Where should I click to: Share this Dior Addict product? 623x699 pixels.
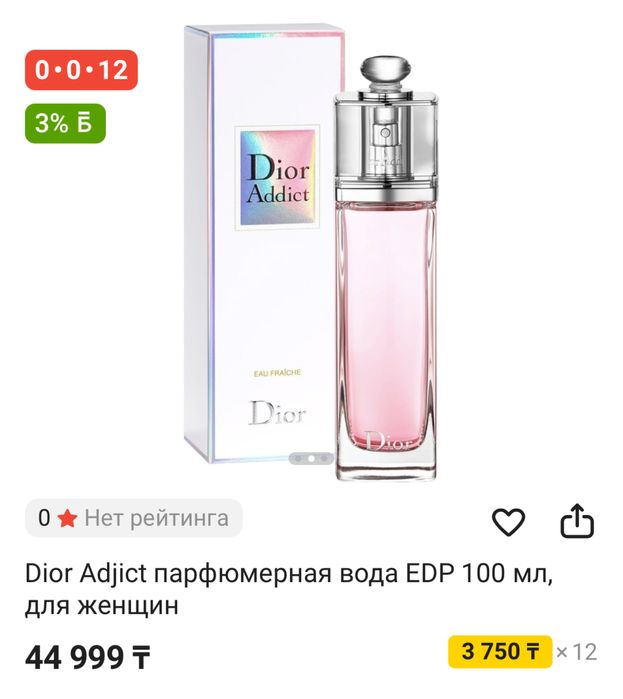click(577, 521)
